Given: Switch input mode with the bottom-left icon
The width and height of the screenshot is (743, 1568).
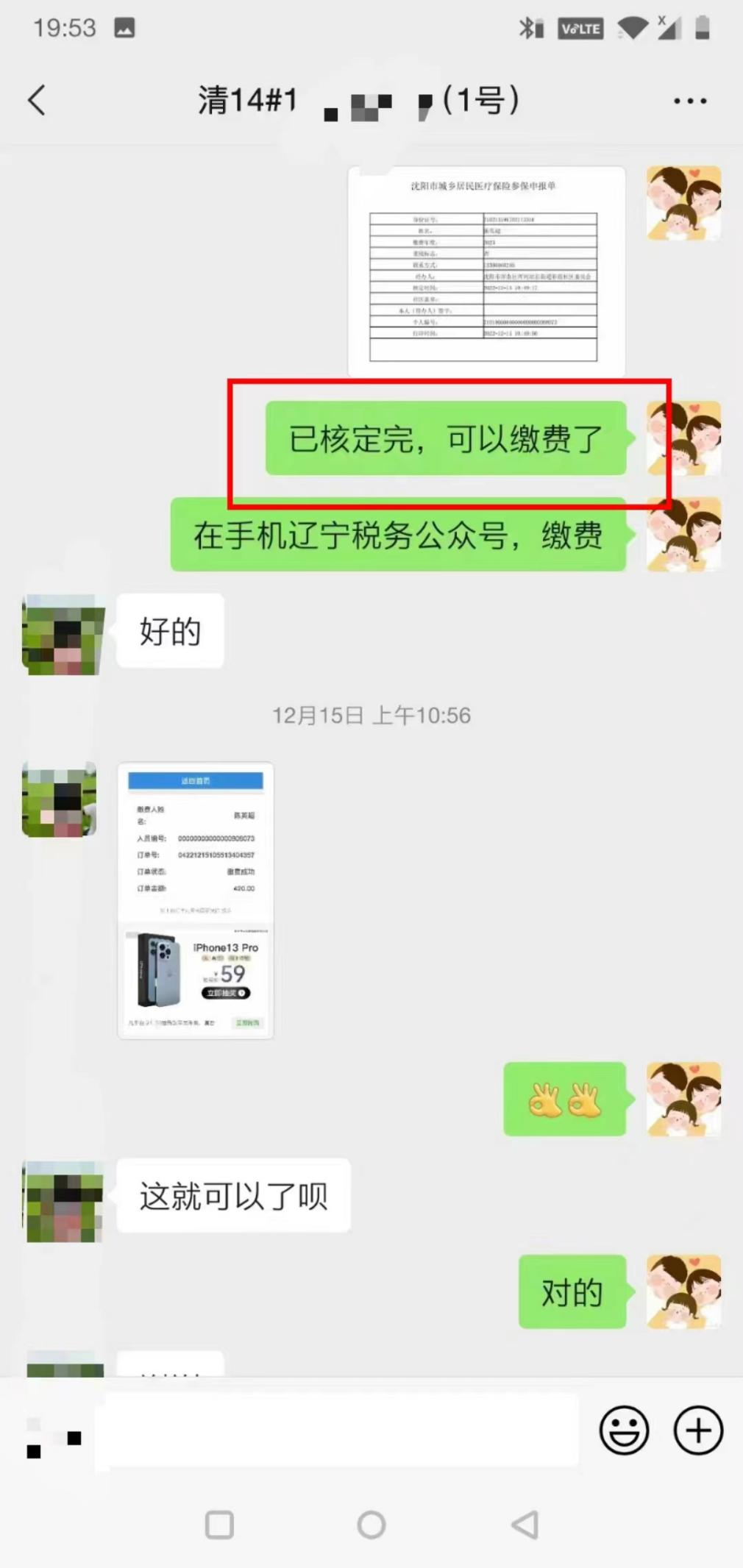Looking at the screenshot, I should coord(53,1436).
